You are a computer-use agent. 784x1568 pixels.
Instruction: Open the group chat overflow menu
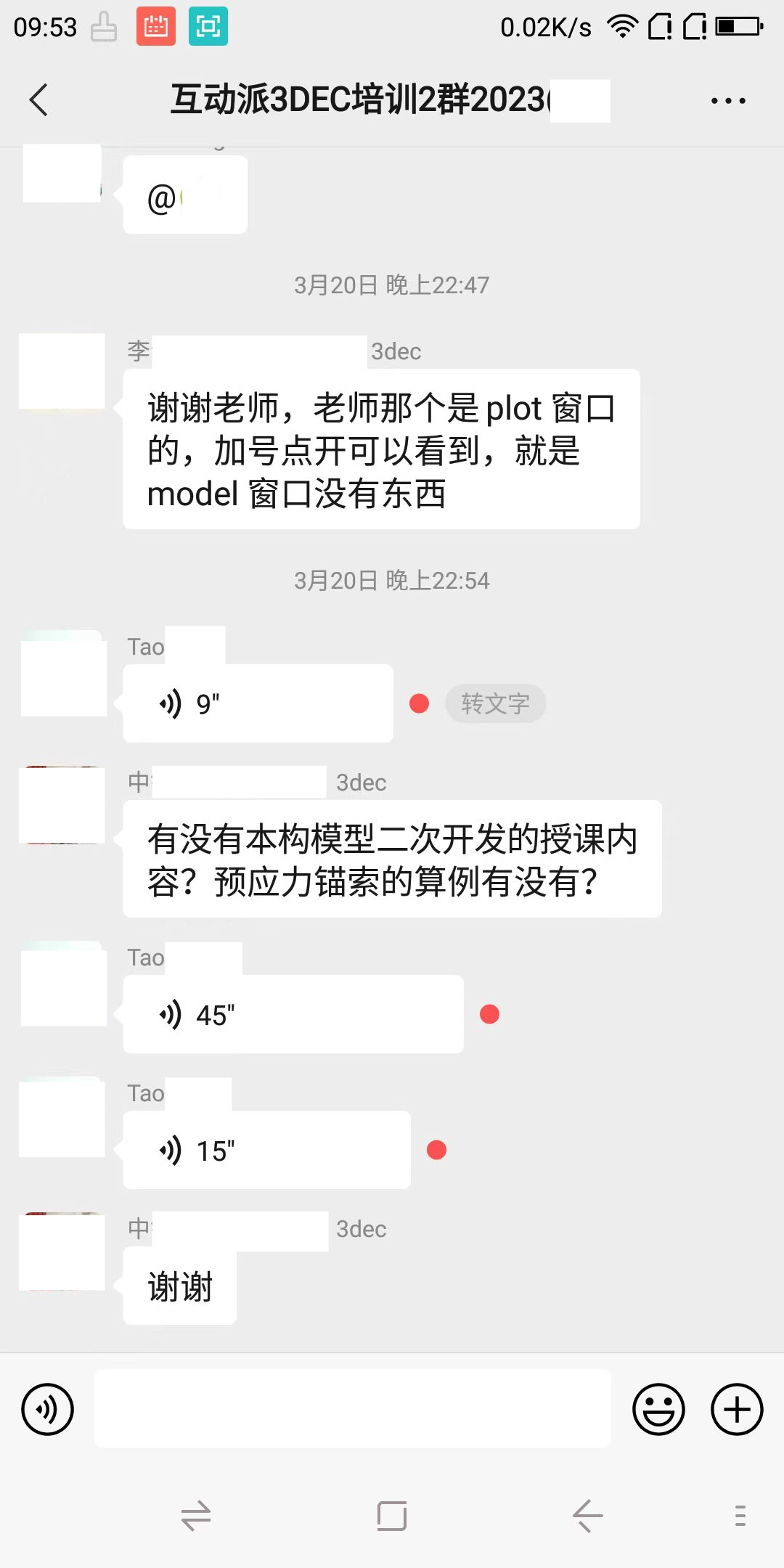(x=728, y=101)
